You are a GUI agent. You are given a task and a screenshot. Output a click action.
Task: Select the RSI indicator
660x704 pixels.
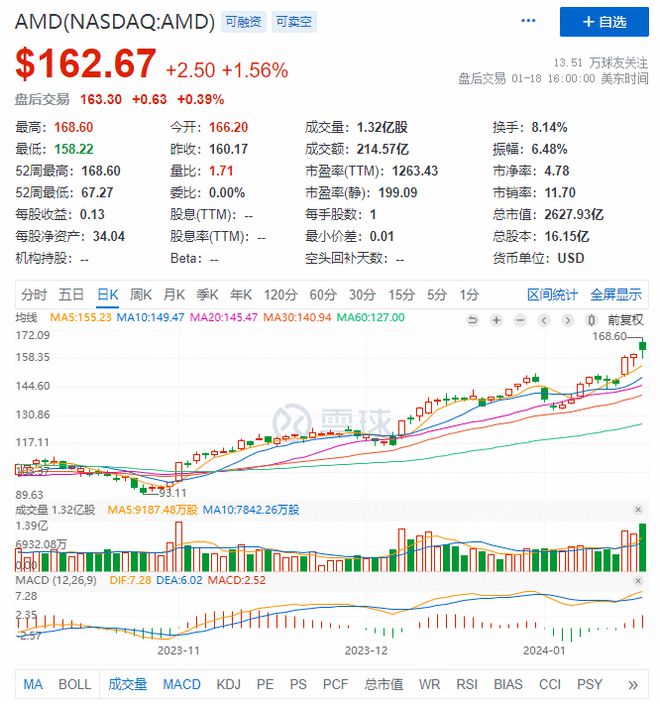pyautogui.click(x=467, y=684)
